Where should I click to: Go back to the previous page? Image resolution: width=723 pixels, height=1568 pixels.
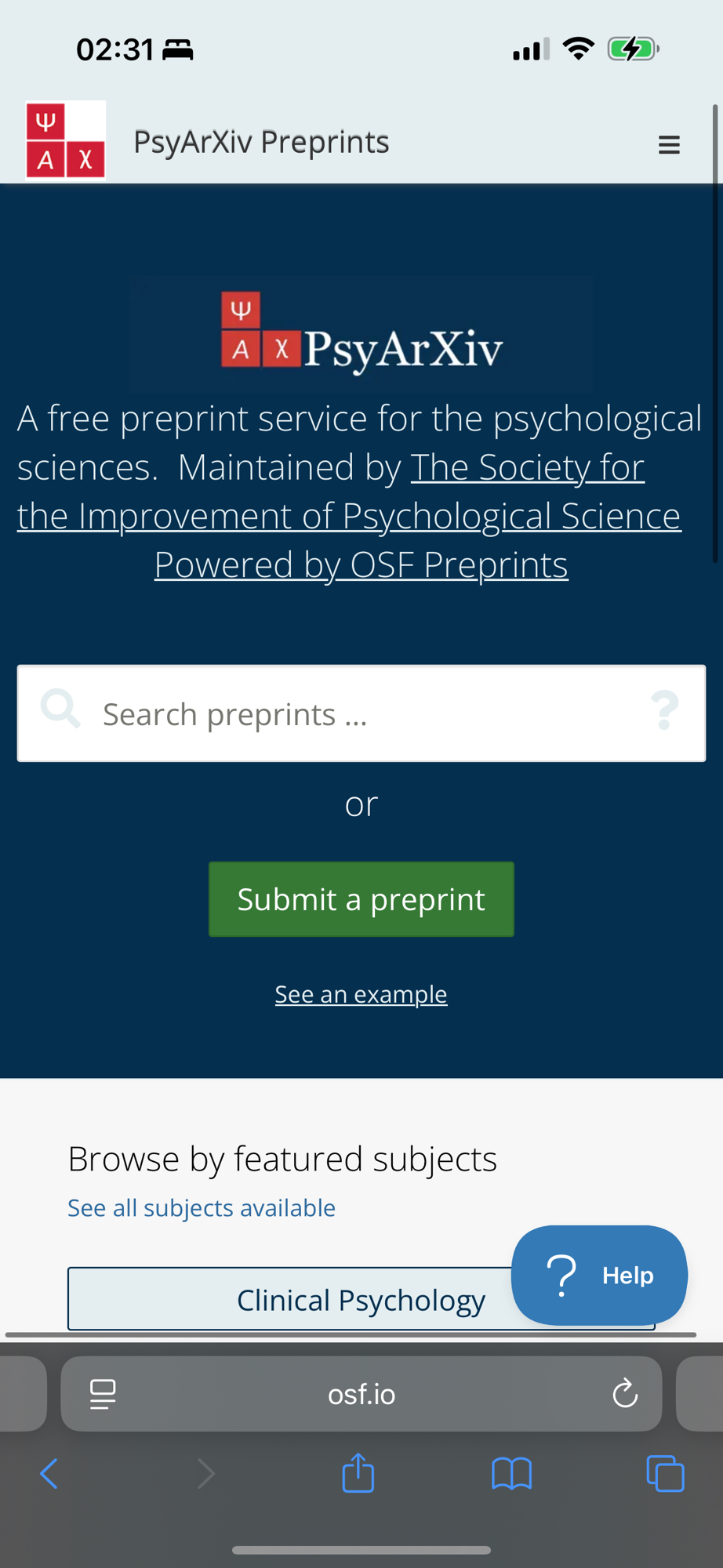(x=49, y=1474)
